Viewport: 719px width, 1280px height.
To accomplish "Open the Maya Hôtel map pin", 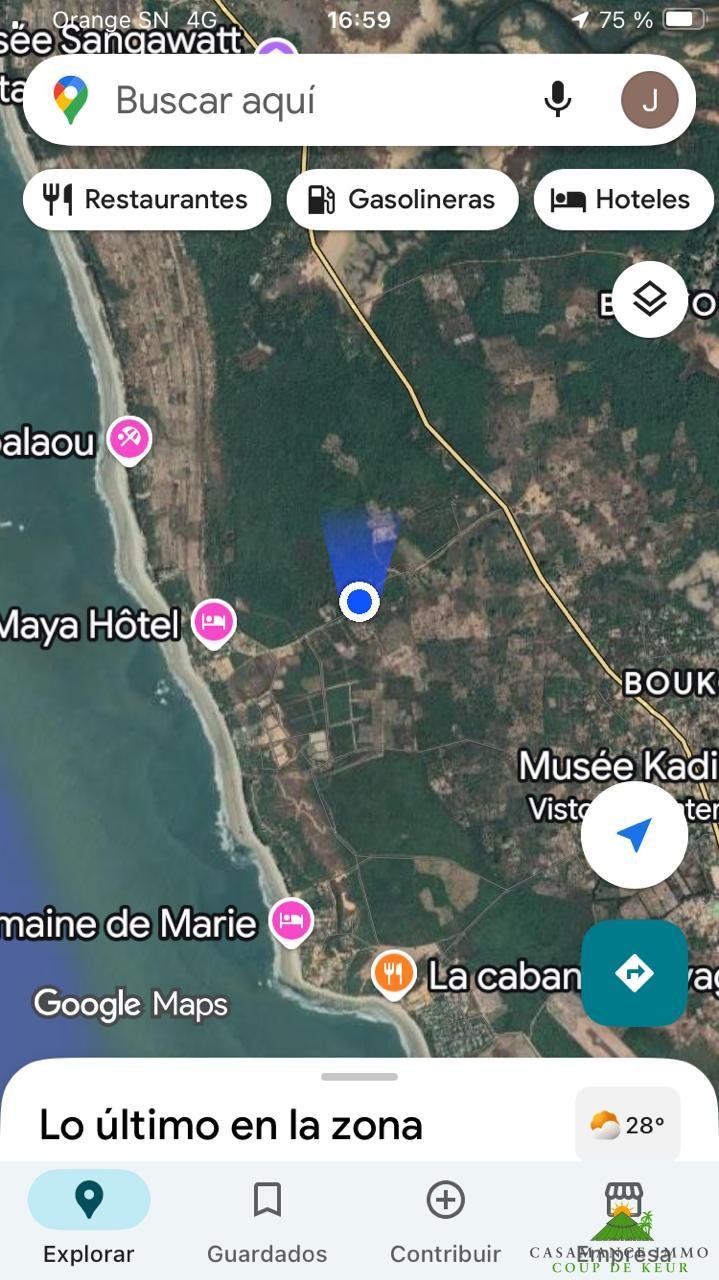I will (213, 623).
